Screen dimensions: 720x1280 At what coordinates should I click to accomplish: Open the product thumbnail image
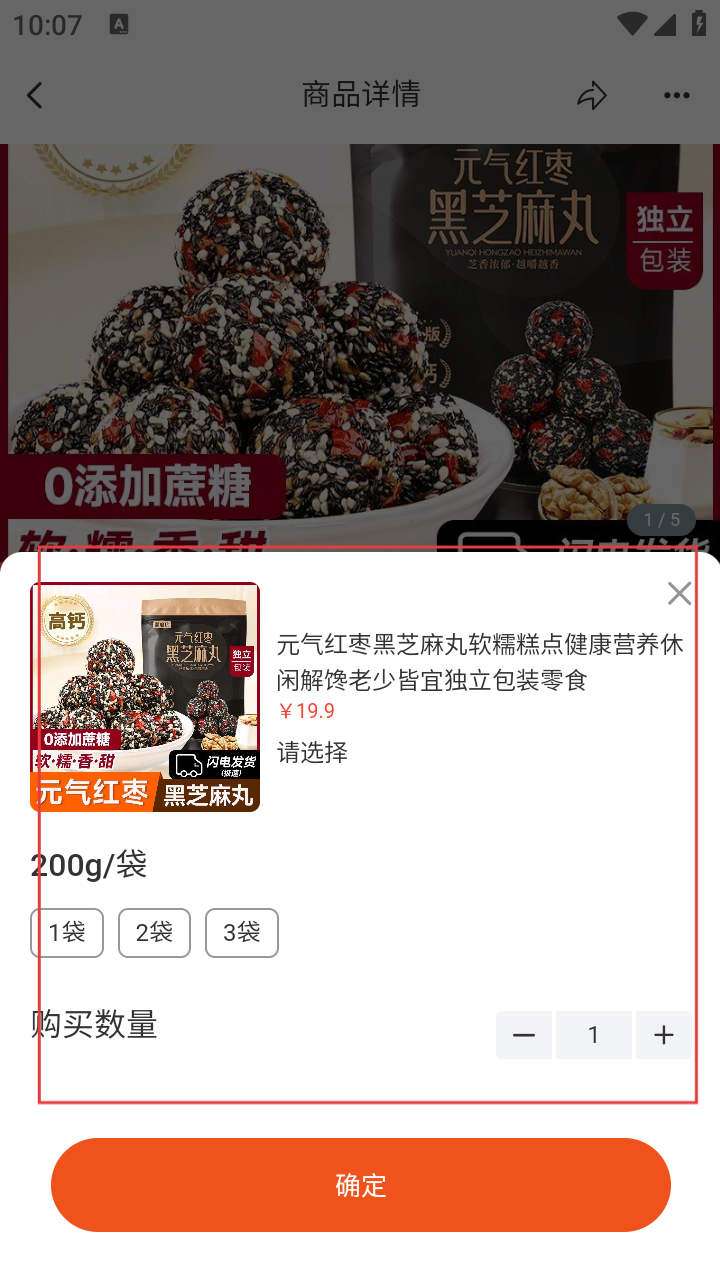click(145, 697)
